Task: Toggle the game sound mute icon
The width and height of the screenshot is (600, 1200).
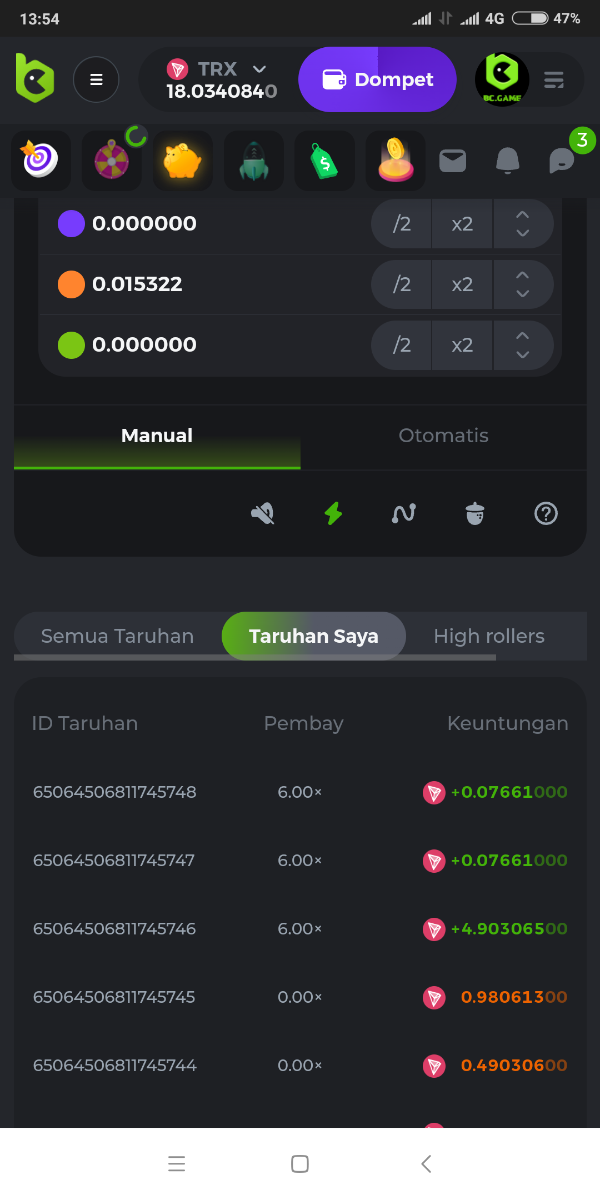Action: tap(263, 514)
